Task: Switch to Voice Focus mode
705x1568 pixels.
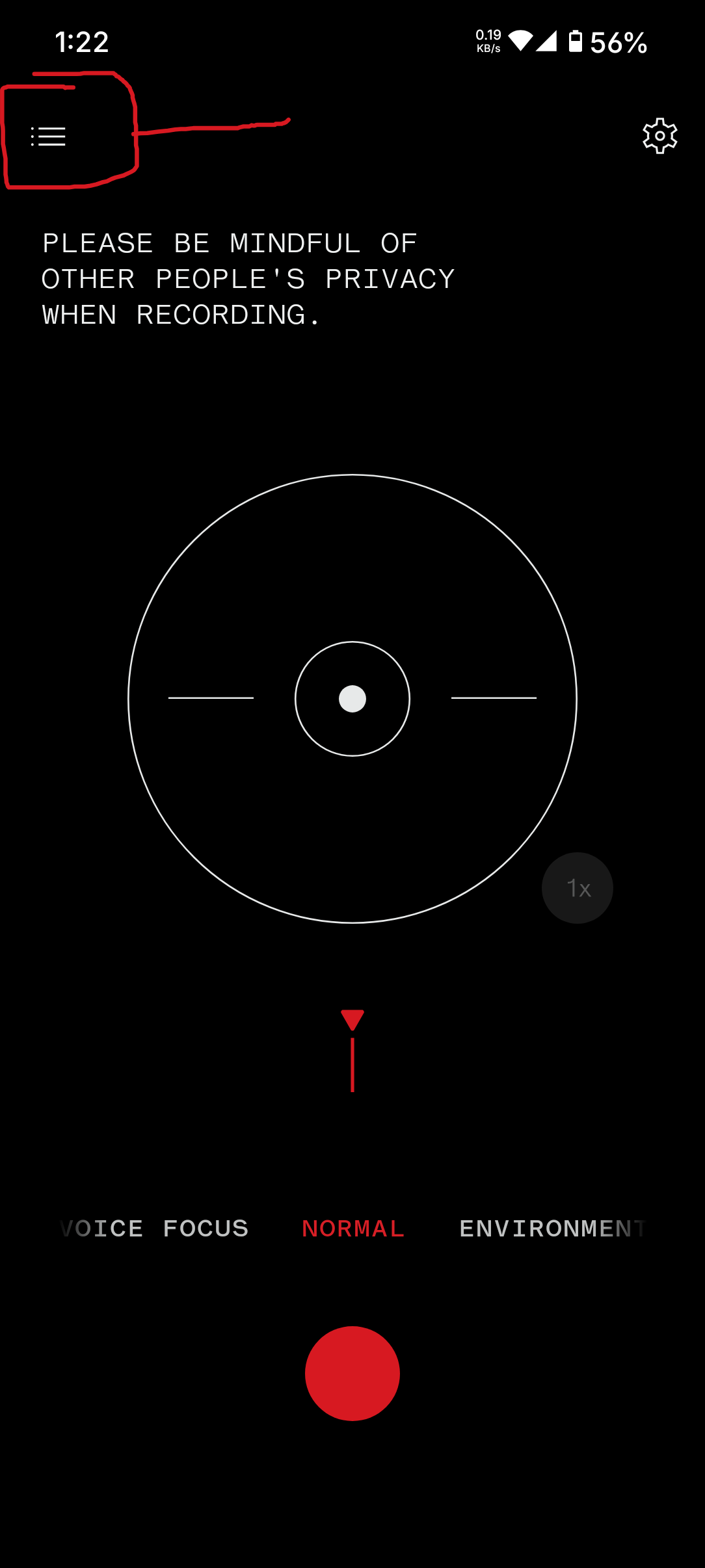Action: (x=155, y=1228)
